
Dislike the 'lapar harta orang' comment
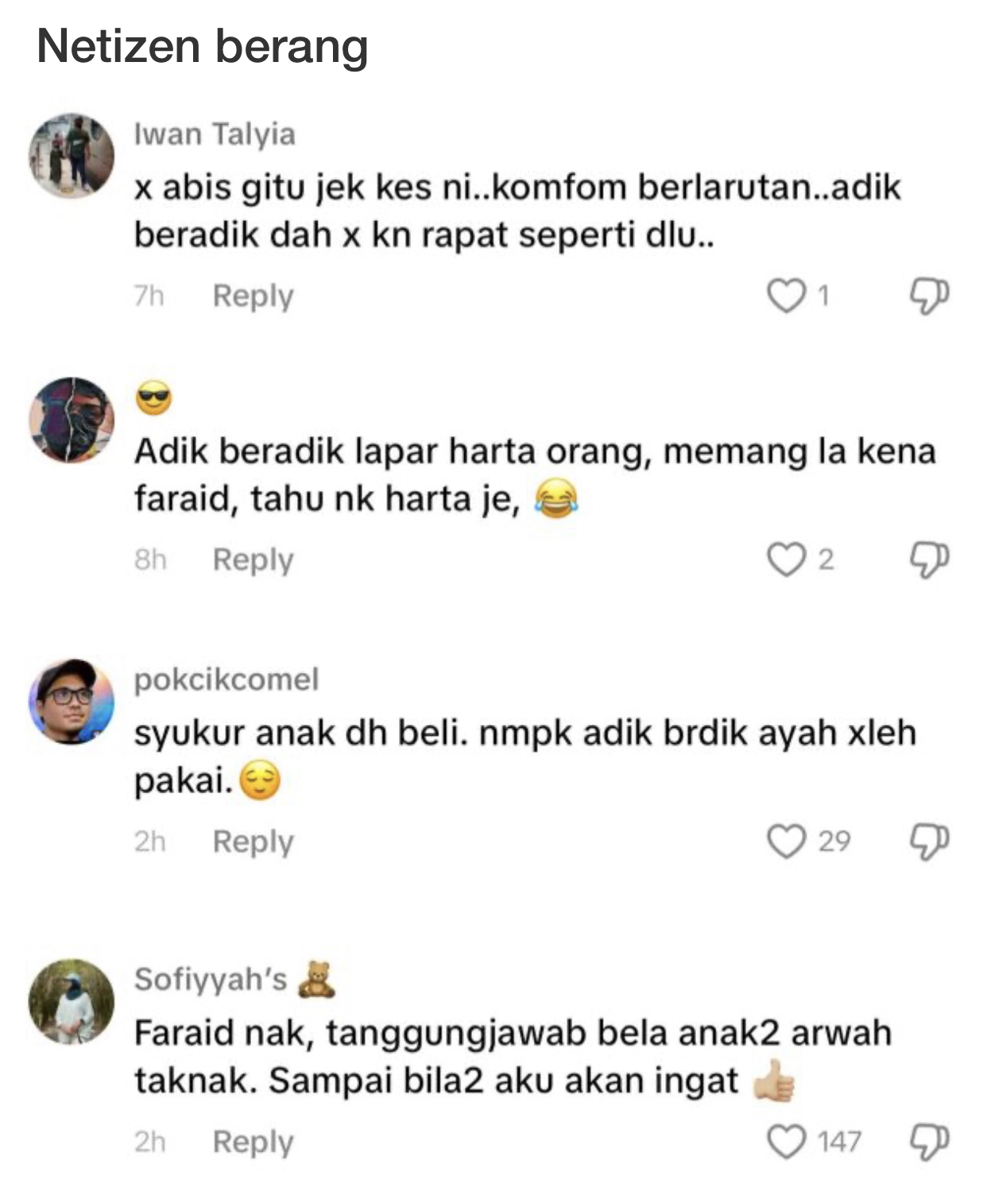928,559
